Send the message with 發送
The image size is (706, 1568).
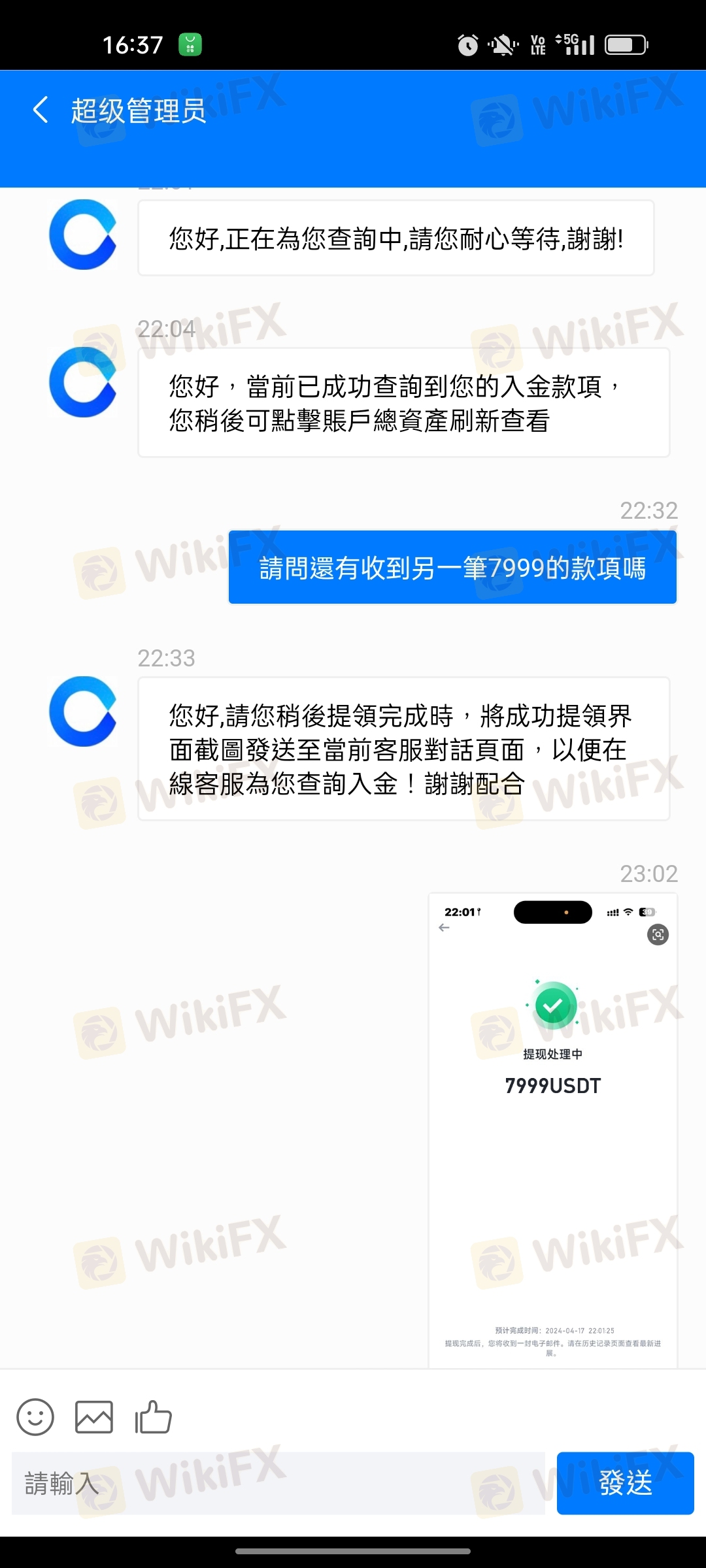click(x=625, y=1483)
